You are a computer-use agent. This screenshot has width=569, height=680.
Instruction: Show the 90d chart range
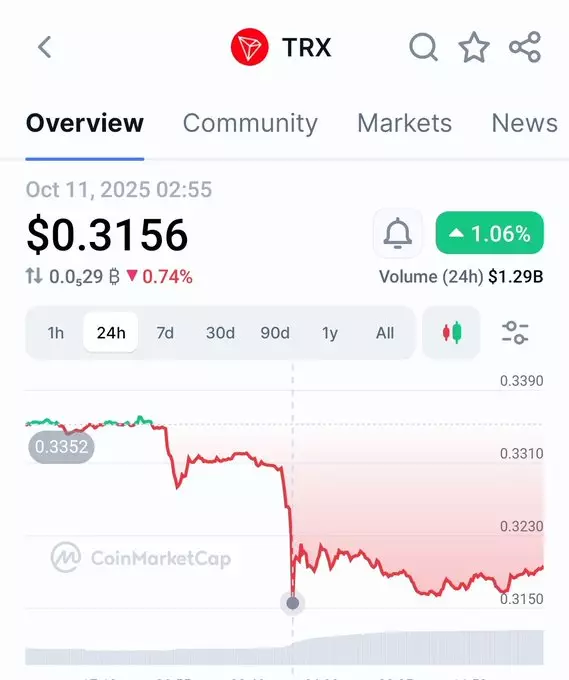pyautogui.click(x=275, y=333)
